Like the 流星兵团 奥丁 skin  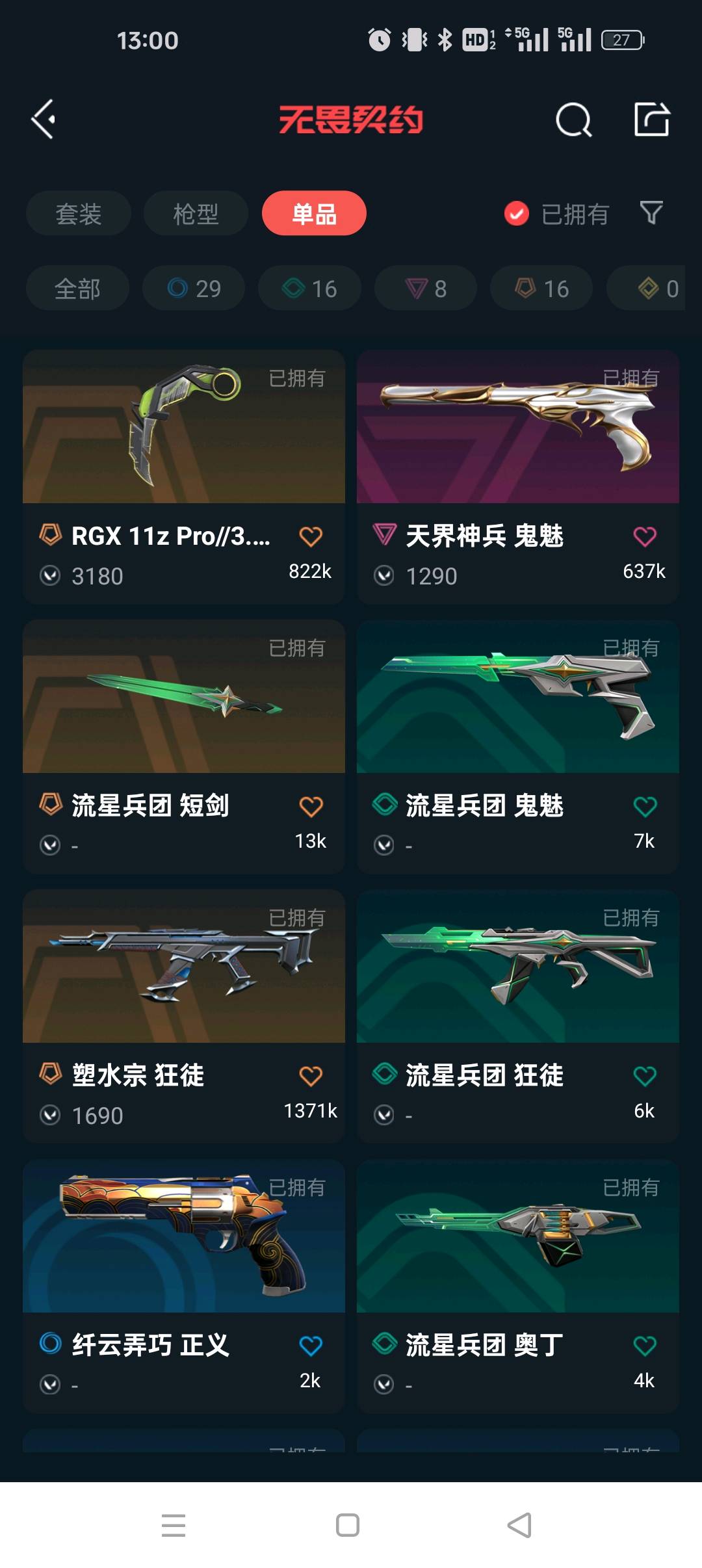click(644, 1346)
